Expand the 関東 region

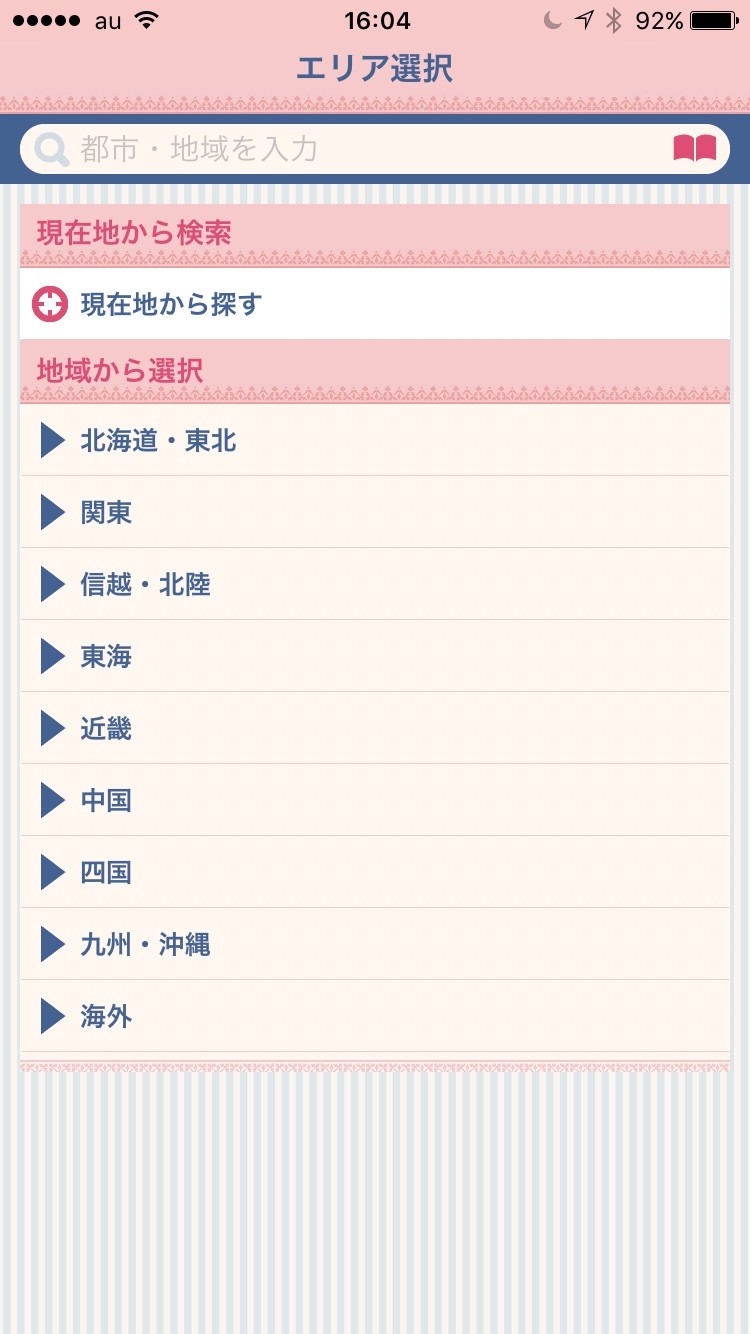point(375,512)
